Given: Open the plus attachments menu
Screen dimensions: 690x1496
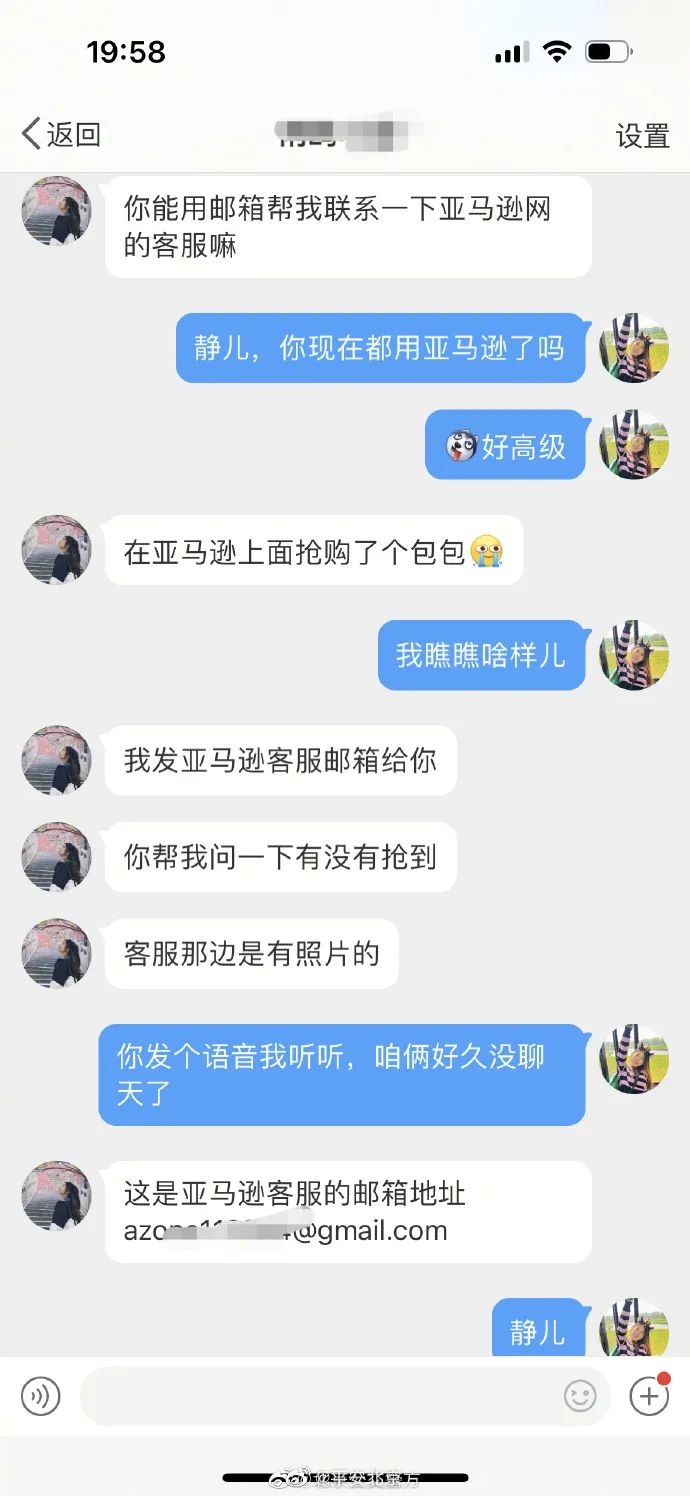Looking at the screenshot, I should [649, 1396].
